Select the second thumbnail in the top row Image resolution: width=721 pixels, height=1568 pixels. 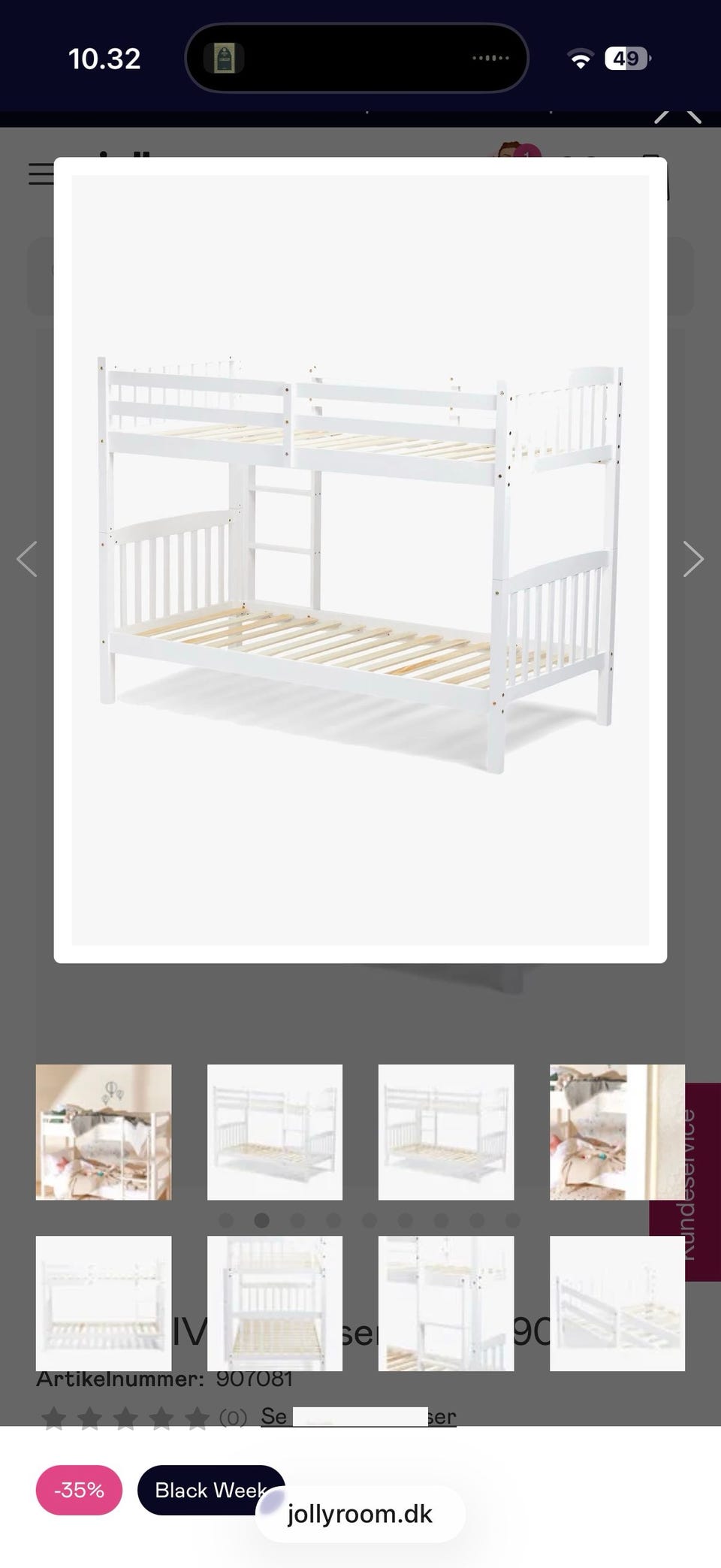coord(275,1131)
